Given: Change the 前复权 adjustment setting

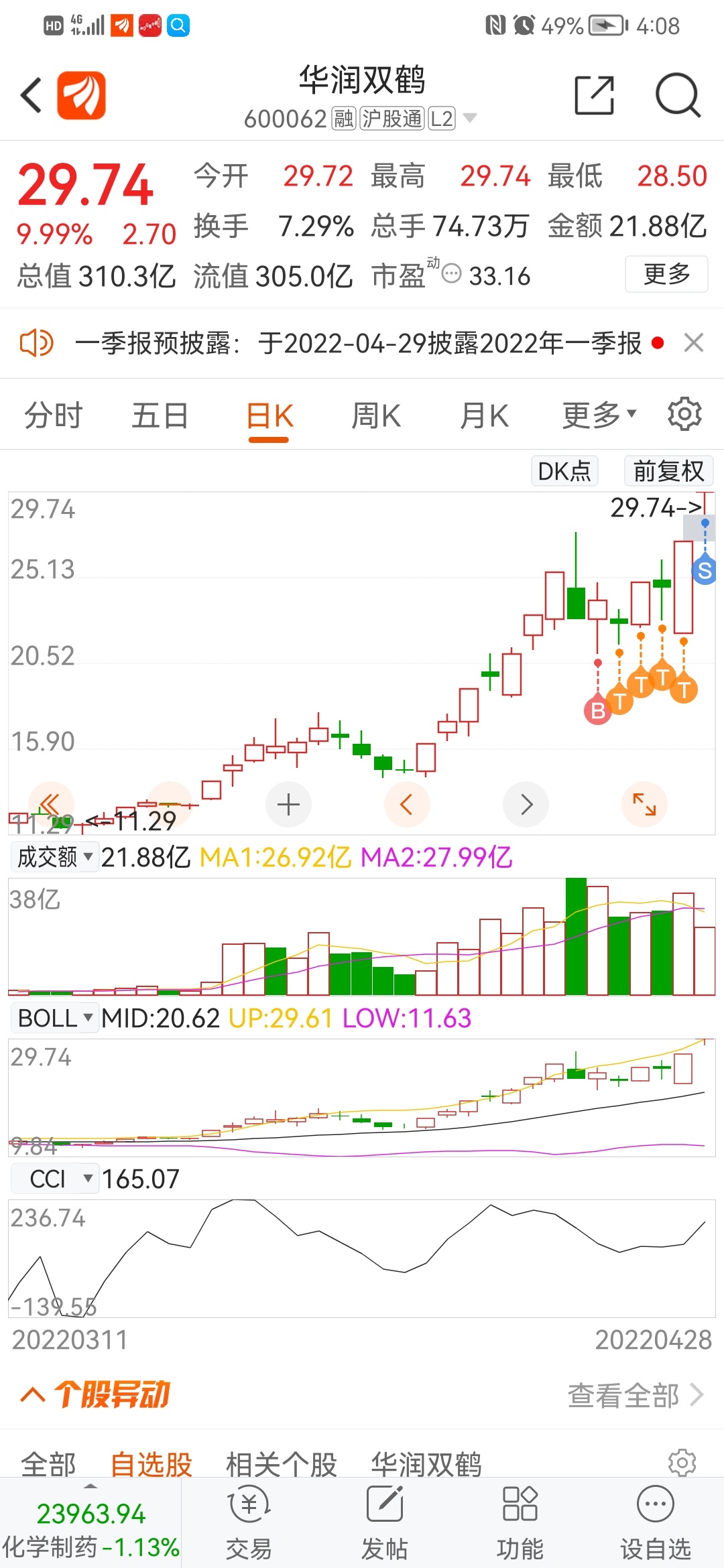Looking at the screenshot, I should click(668, 470).
